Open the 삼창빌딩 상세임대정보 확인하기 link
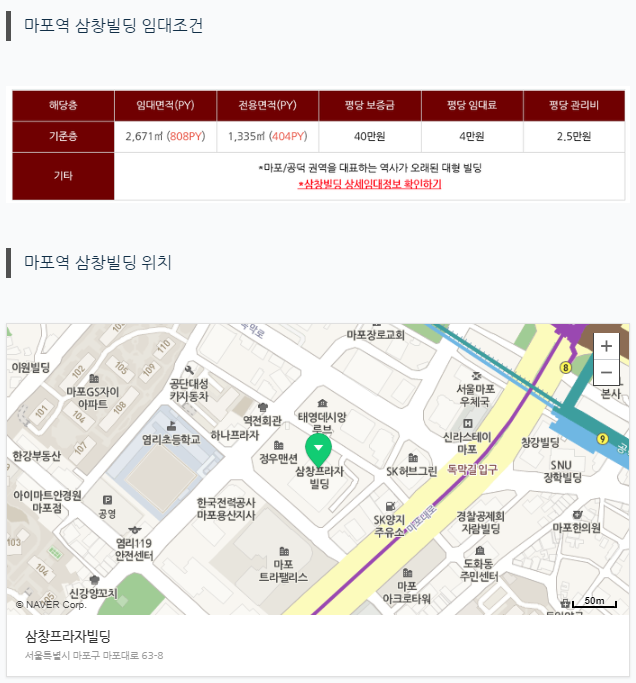Image resolution: width=636 pixels, height=683 pixels. [369, 184]
